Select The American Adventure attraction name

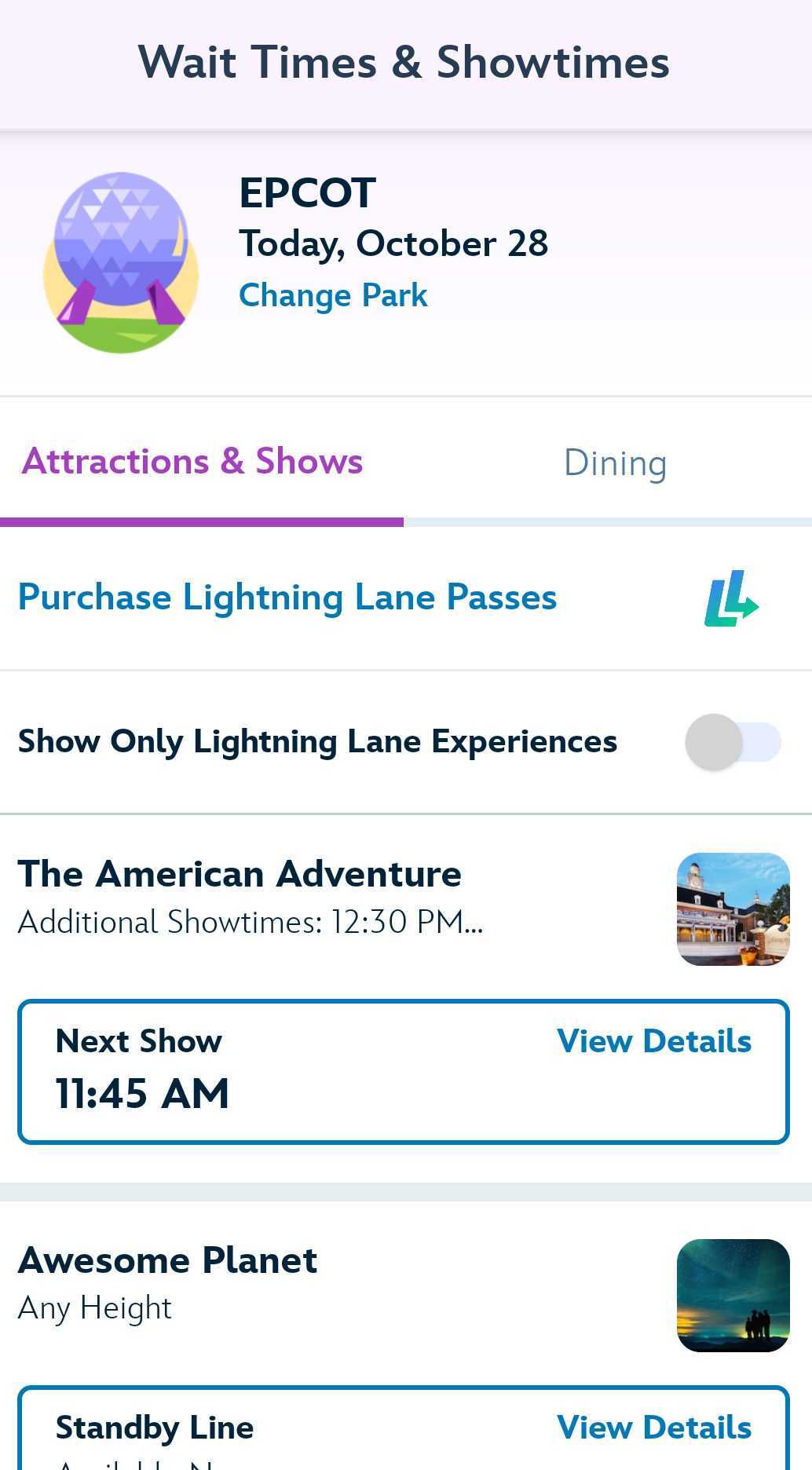(240, 873)
